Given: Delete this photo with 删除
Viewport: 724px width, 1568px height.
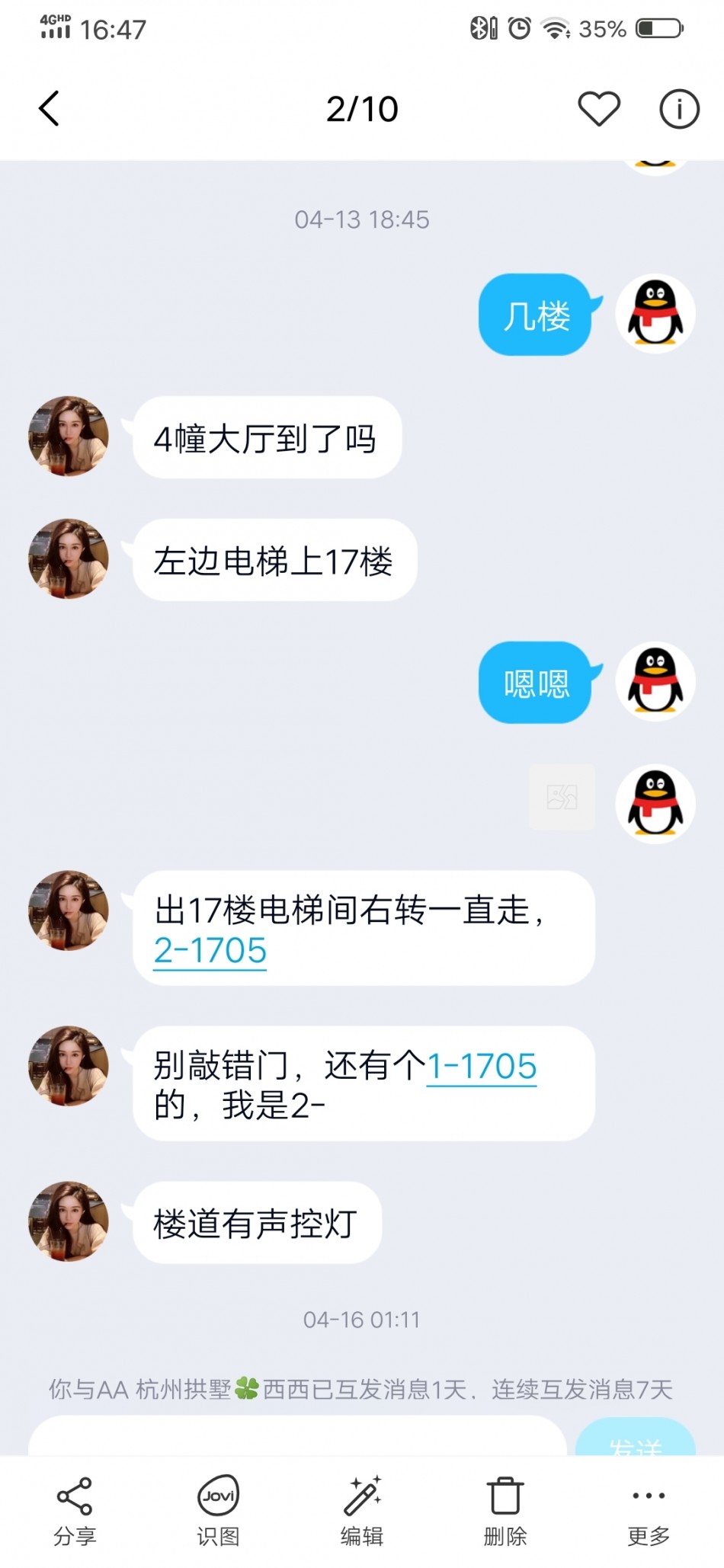Looking at the screenshot, I should [505, 1512].
